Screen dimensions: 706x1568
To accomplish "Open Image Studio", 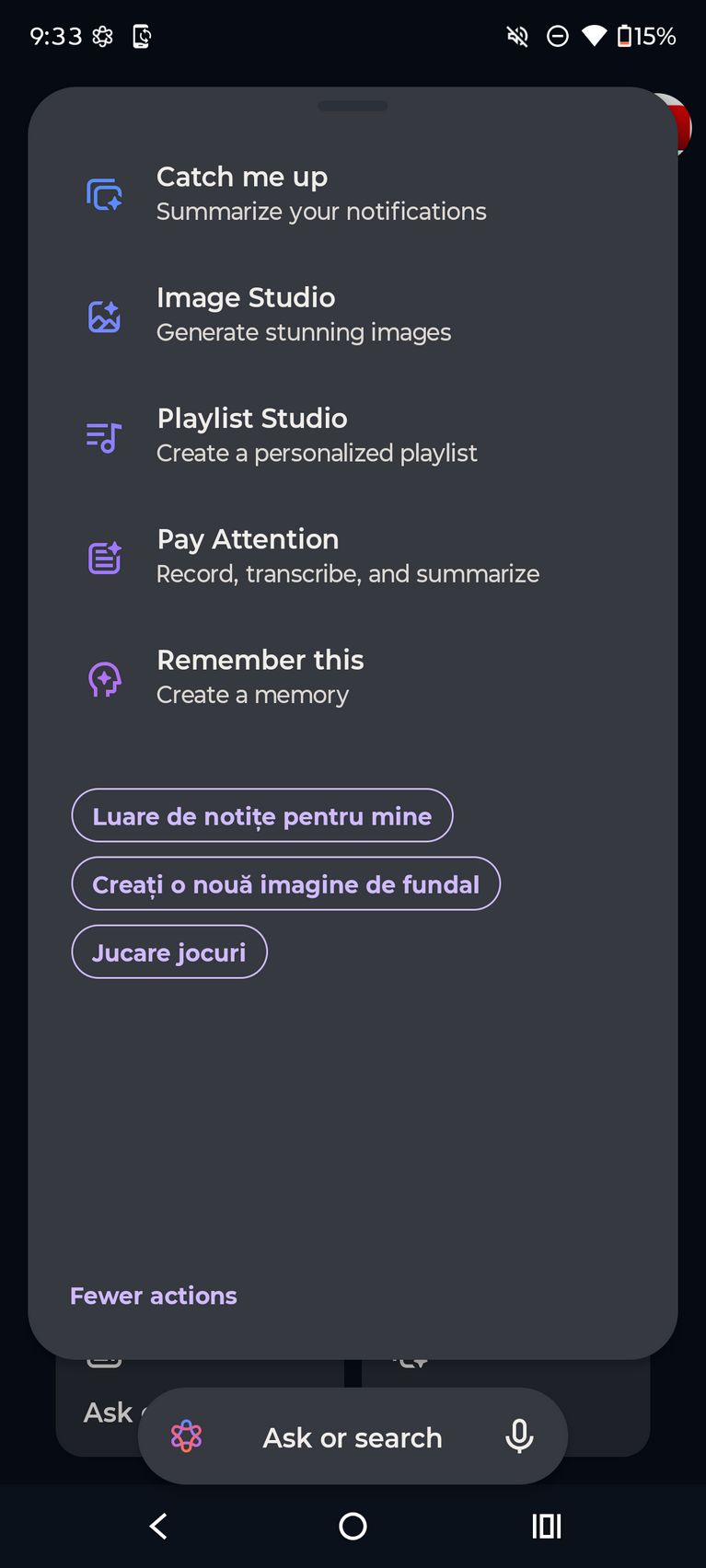I will point(304,314).
